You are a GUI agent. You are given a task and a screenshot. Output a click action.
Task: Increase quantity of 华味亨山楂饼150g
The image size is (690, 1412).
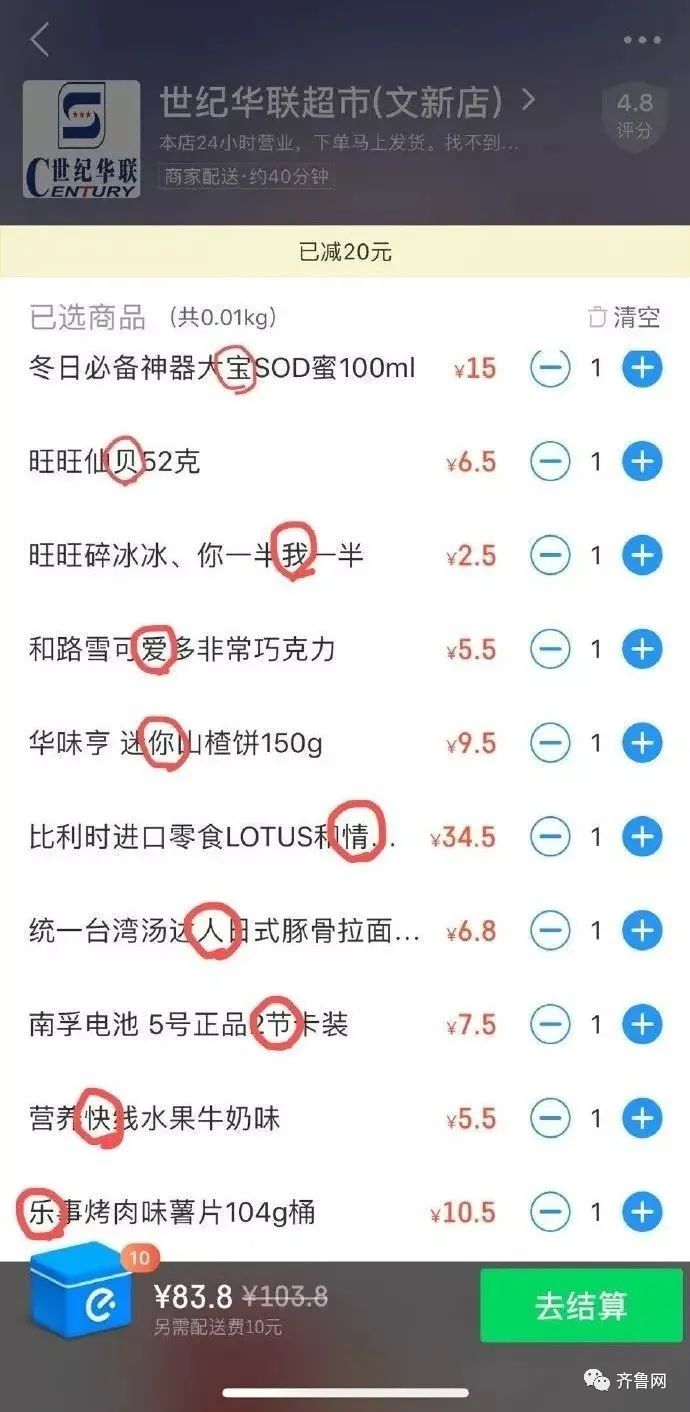coord(642,743)
